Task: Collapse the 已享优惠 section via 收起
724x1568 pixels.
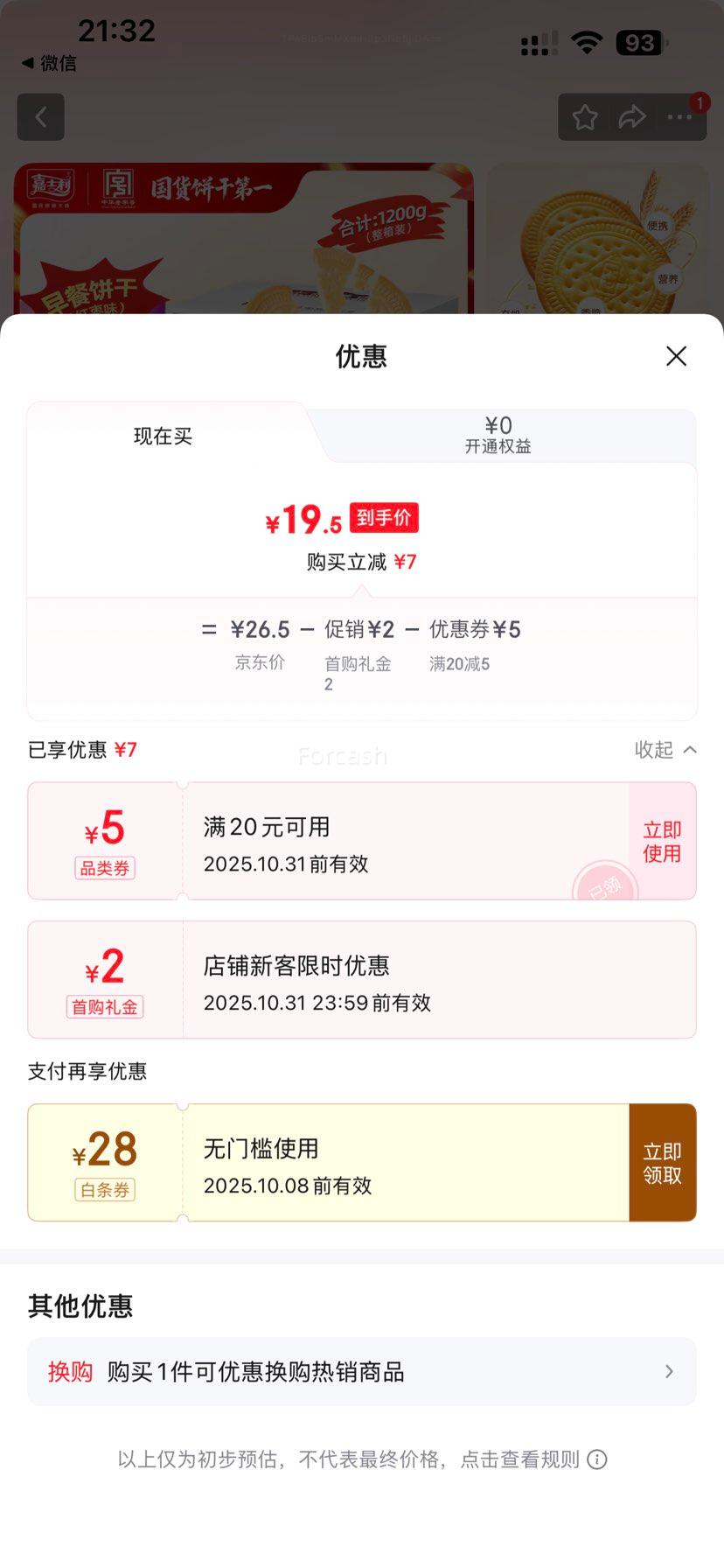Action: click(665, 750)
